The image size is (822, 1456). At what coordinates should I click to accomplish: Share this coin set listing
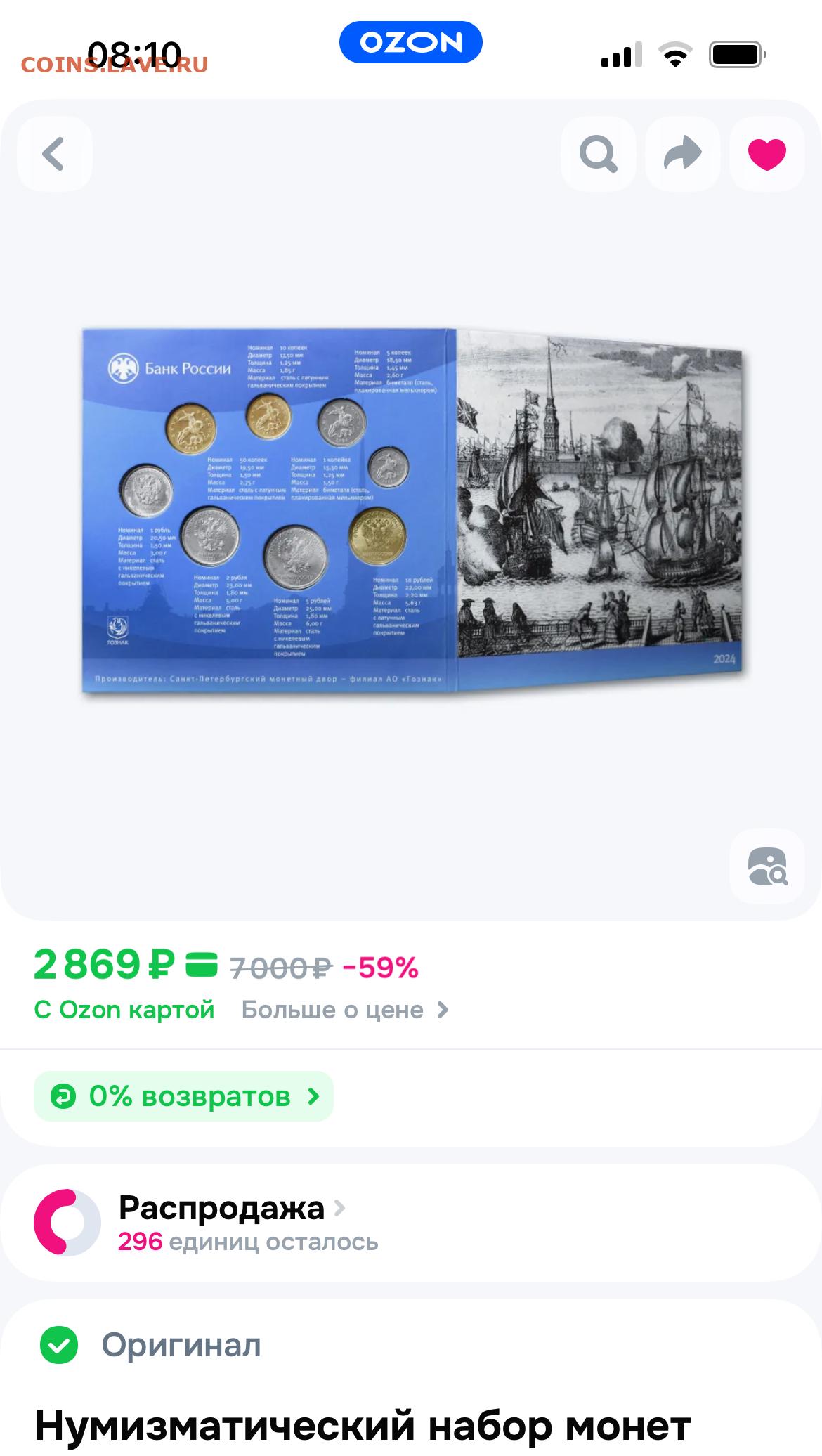682,154
